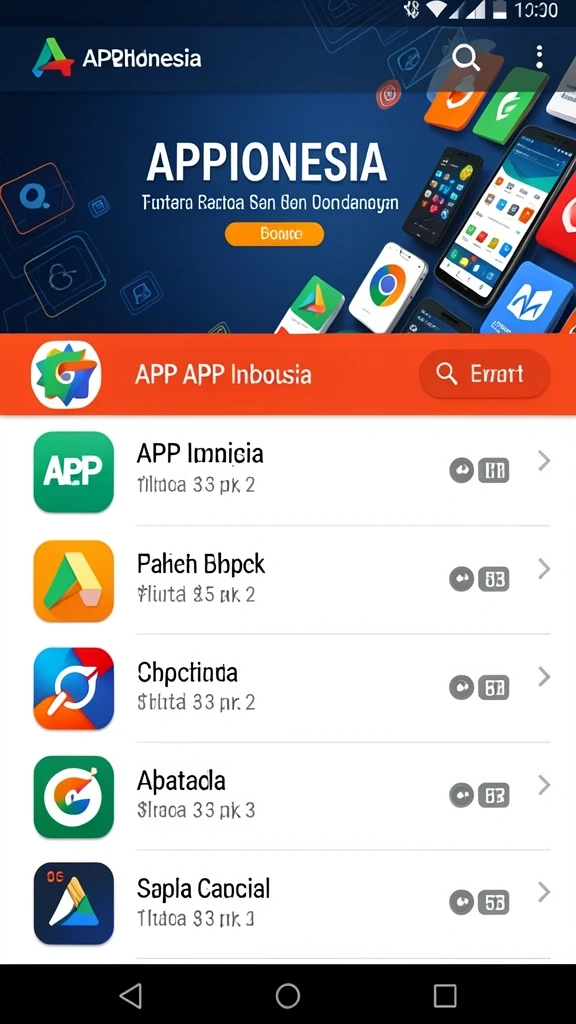Open the three-dot overflow menu

click(x=539, y=57)
